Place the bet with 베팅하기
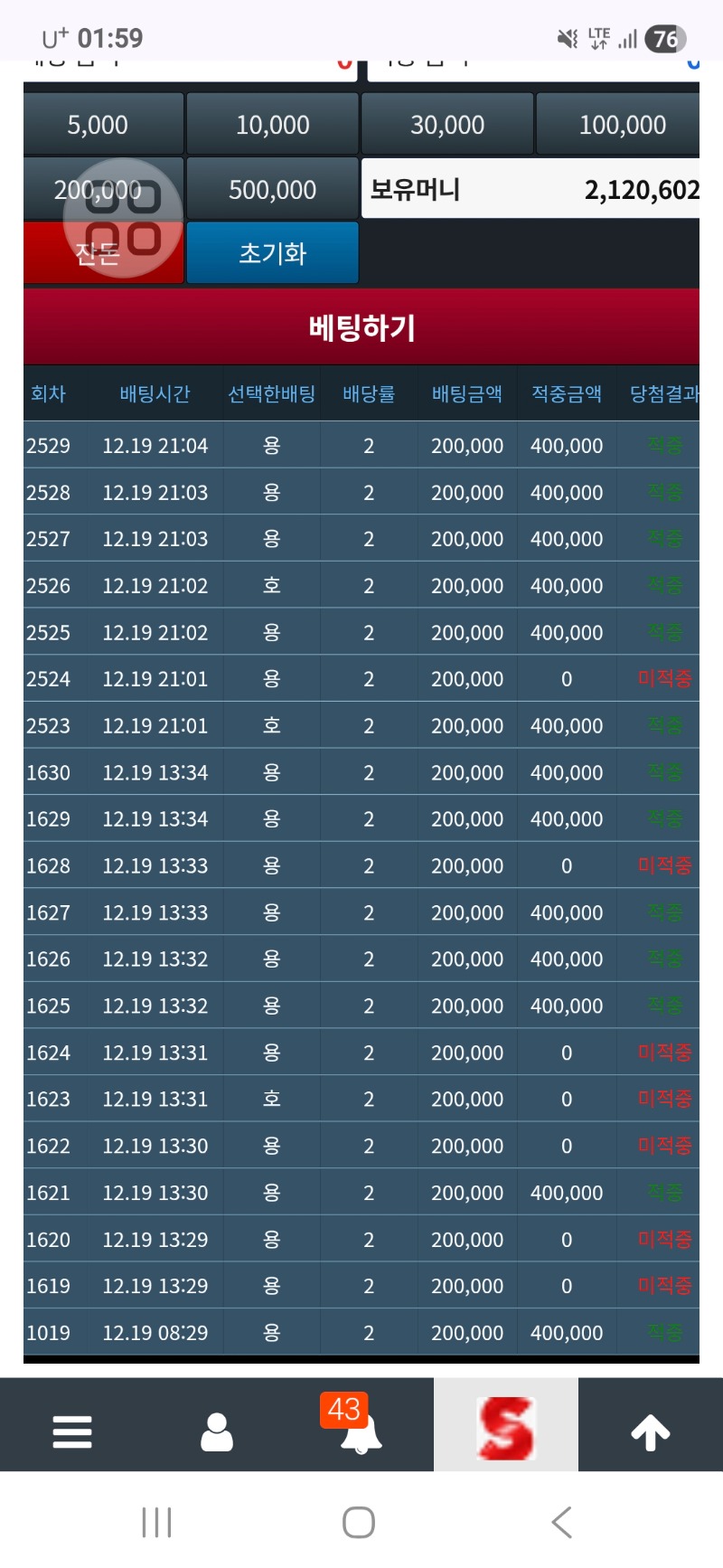 (x=361, y=326)
